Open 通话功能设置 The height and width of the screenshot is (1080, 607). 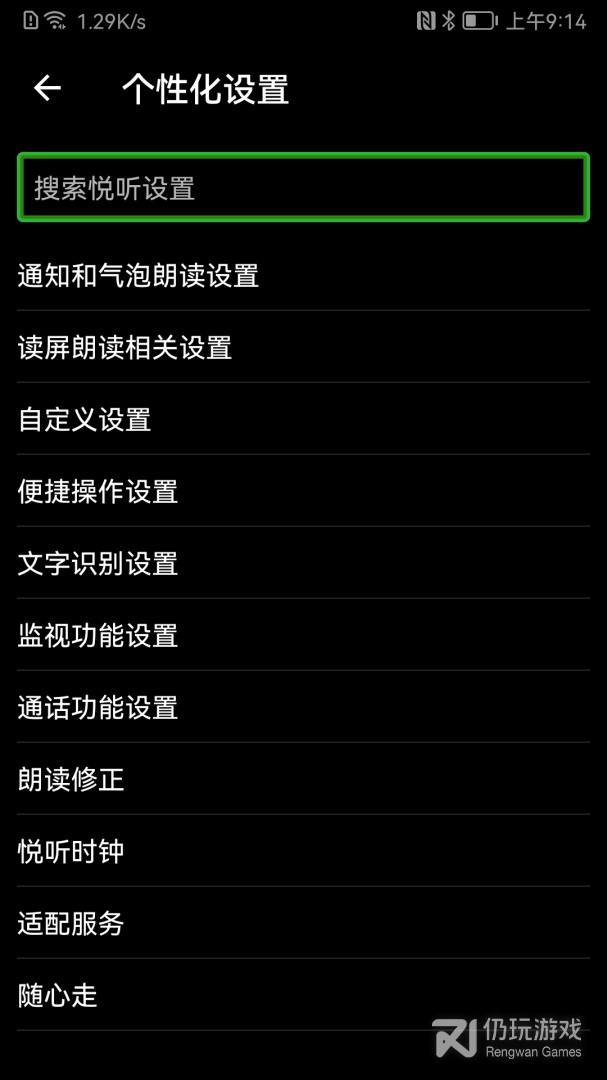coord(98,707)
